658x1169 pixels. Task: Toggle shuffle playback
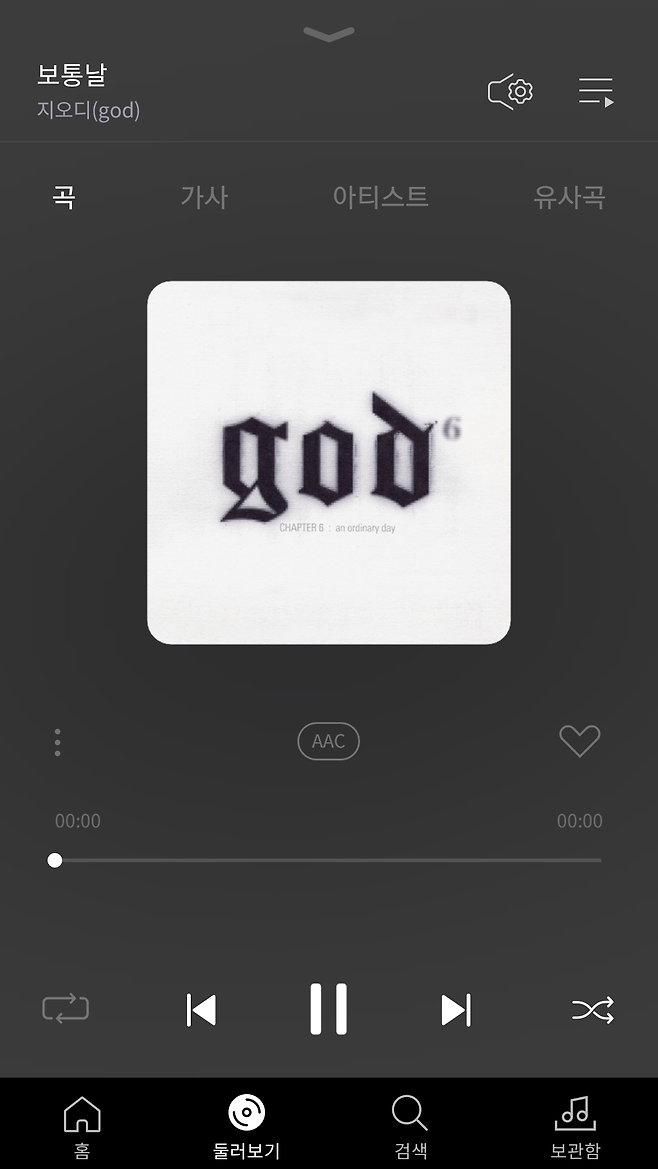pyautogui.click(x=592, y=1010)
